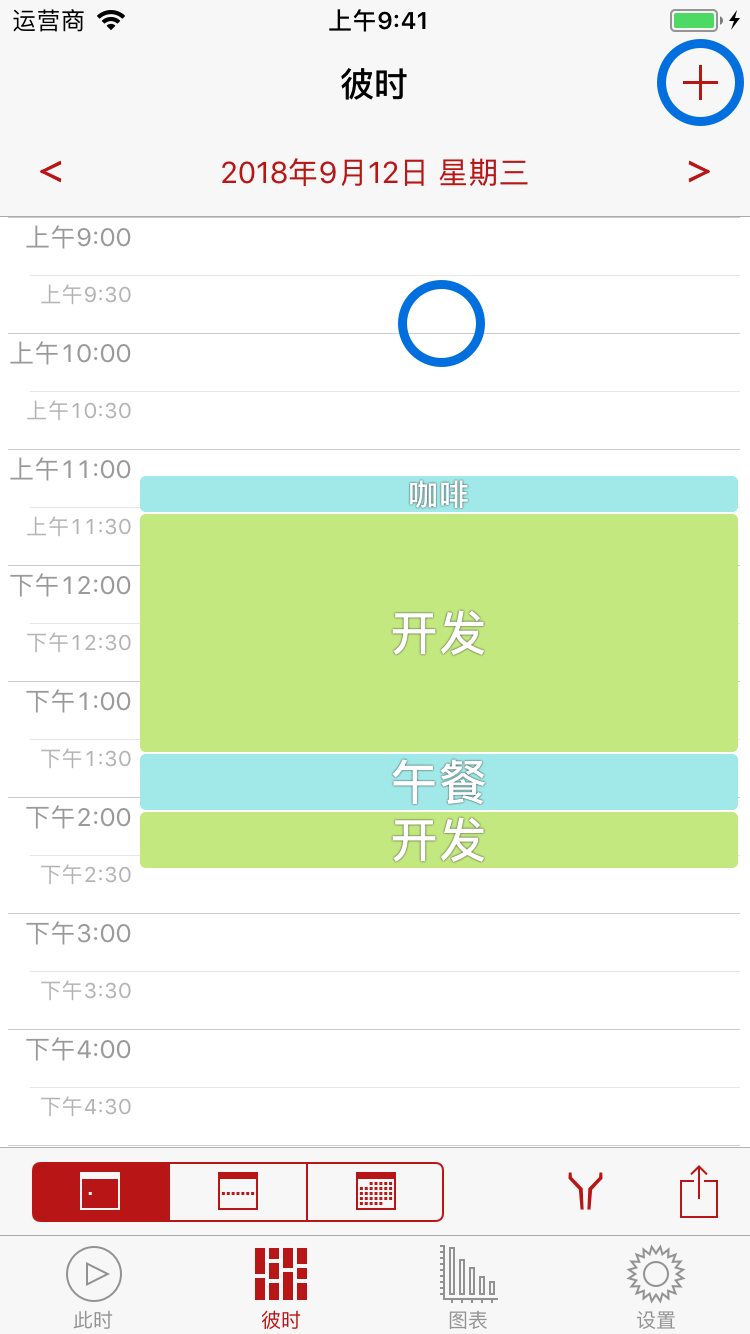Open the 咖啡 event block
Viewport: 750px width, 1334px height.
(439, 494)
